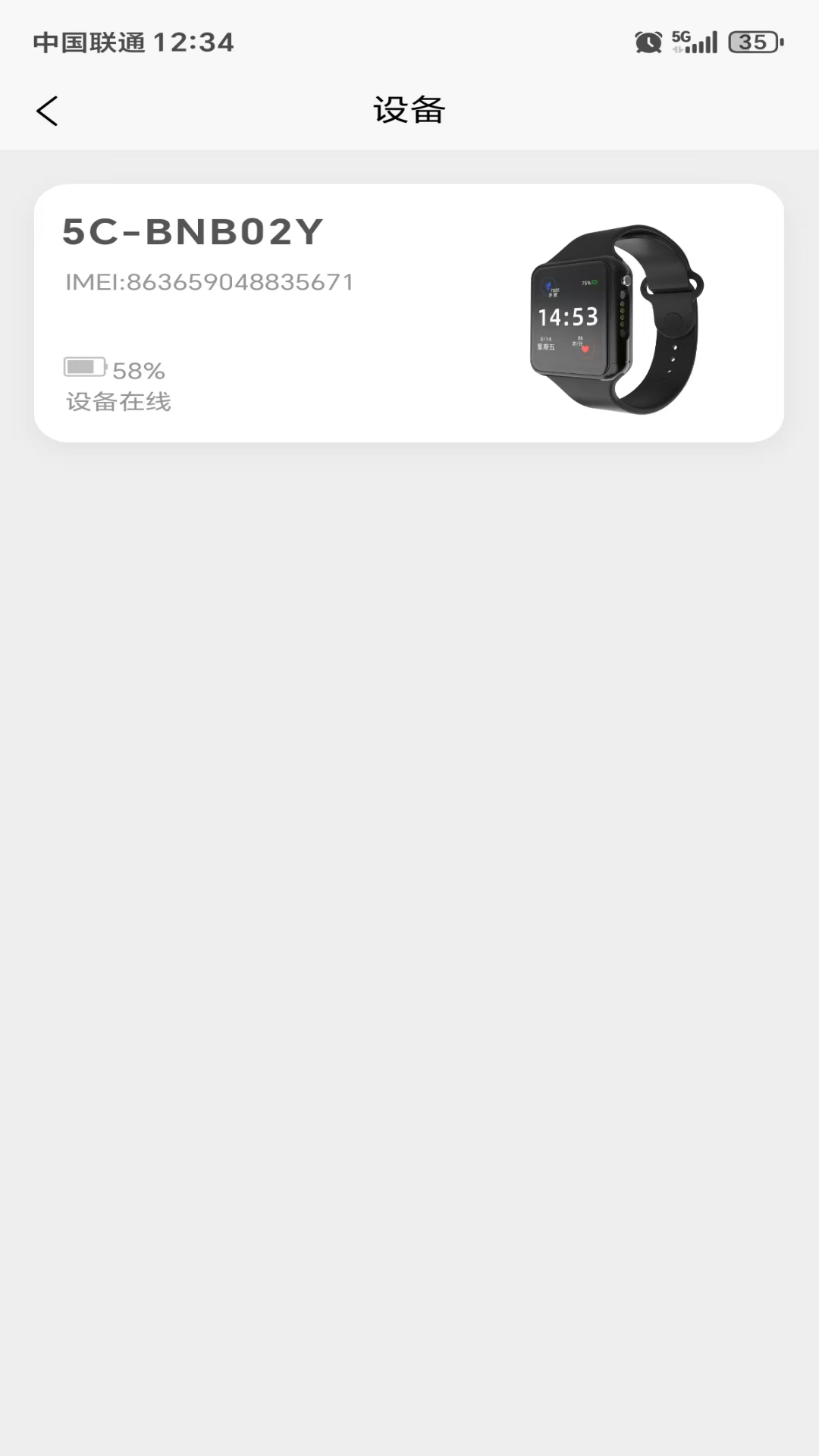Tap the secondary signal indicator under 5G
The image size is (819, 1456).
[677, 51]
